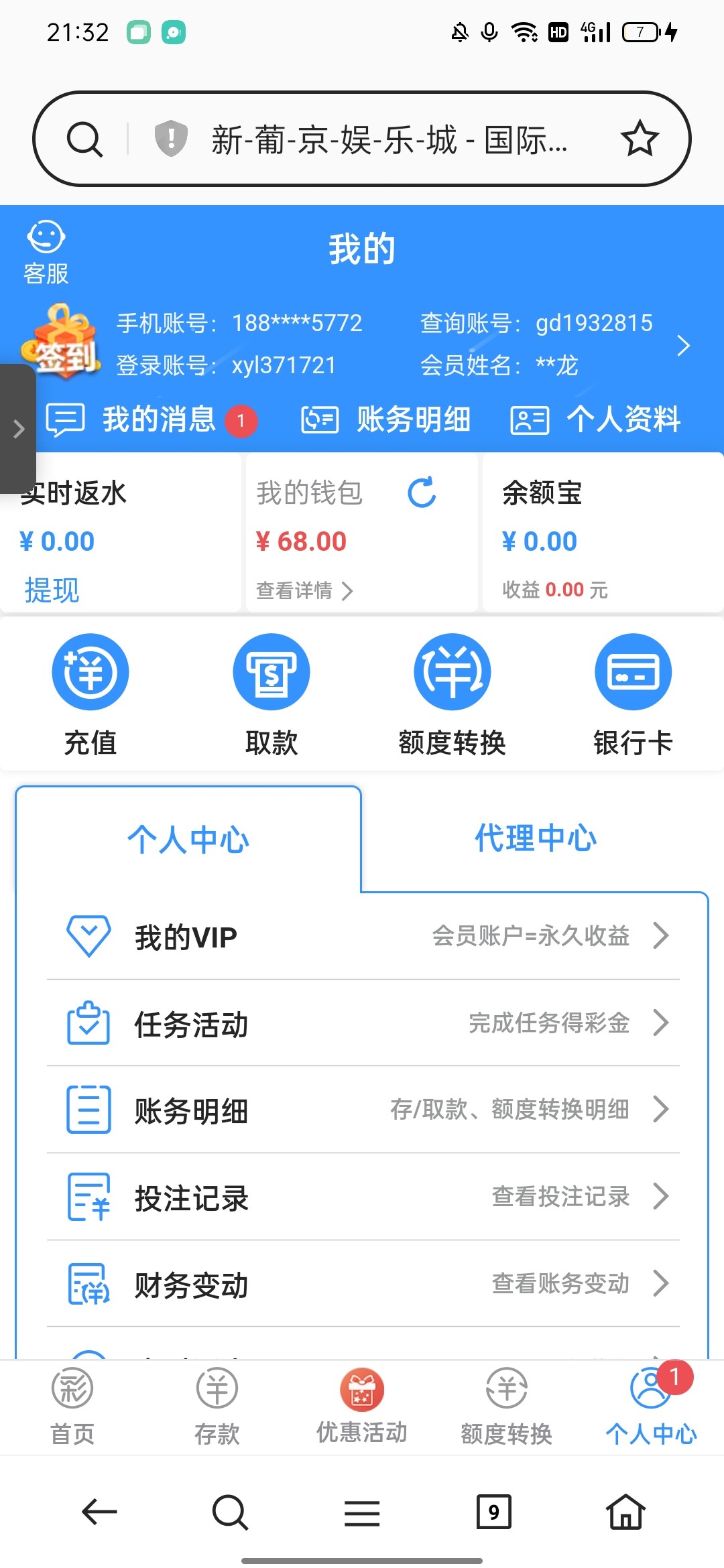Open the 任务活动 row
724x1568 pixels.
click(x=363, y=1023)
